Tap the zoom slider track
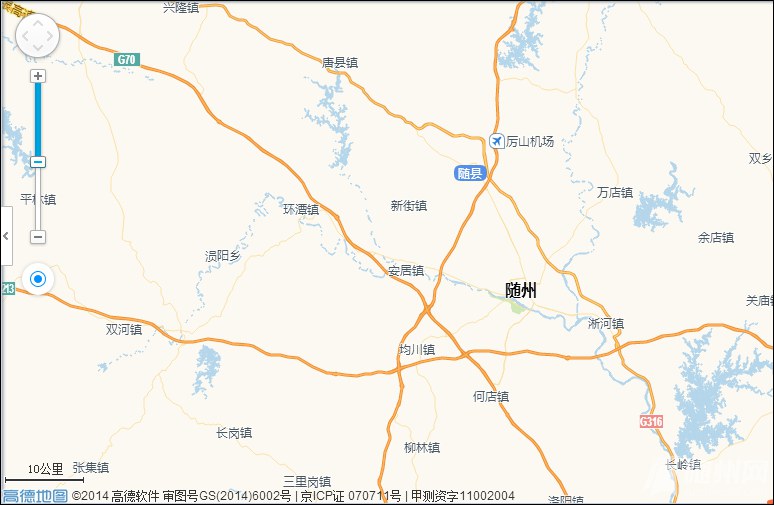 (x=38, y=120)
